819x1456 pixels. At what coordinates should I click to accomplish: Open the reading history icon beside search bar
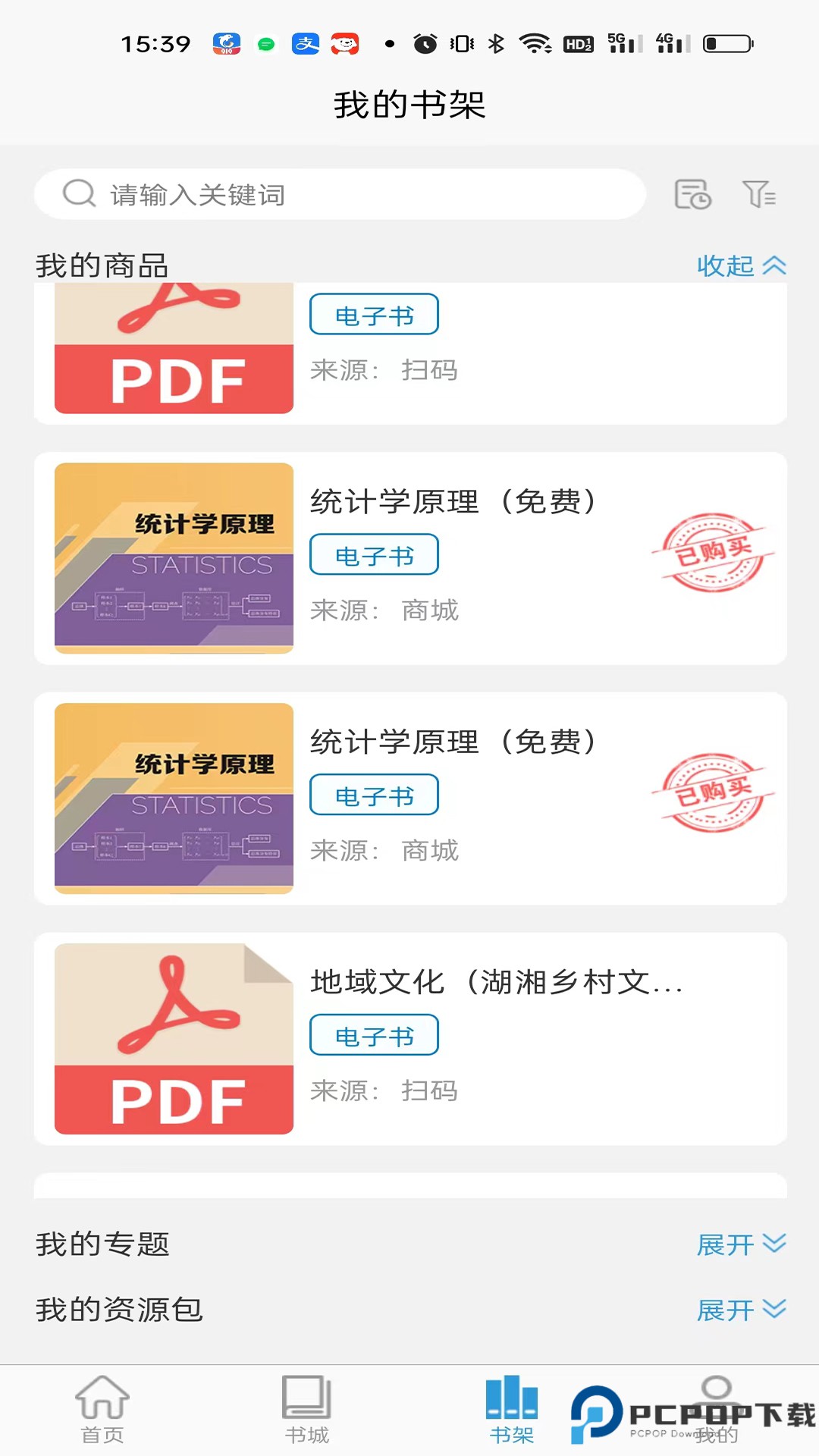[x=692, y=195]
